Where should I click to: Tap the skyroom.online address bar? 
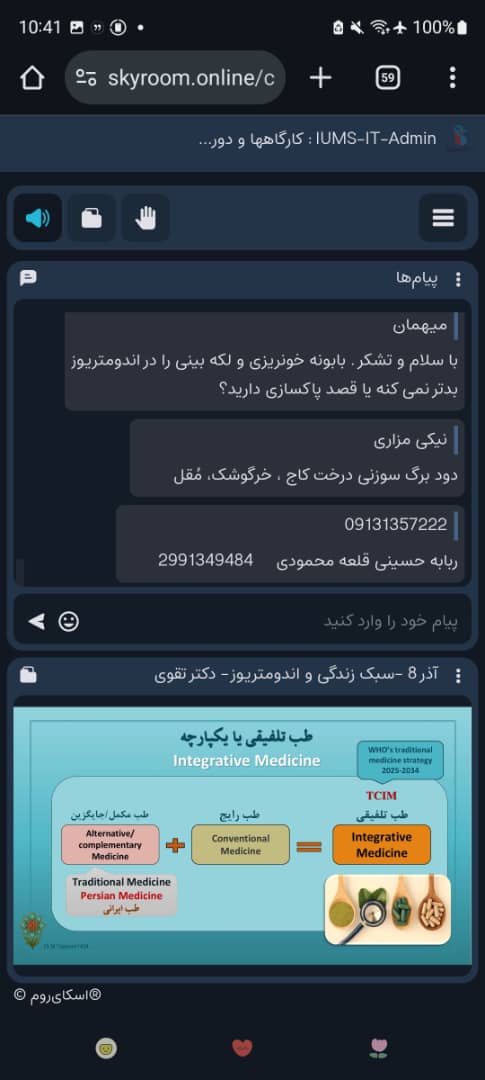point(175,78)
